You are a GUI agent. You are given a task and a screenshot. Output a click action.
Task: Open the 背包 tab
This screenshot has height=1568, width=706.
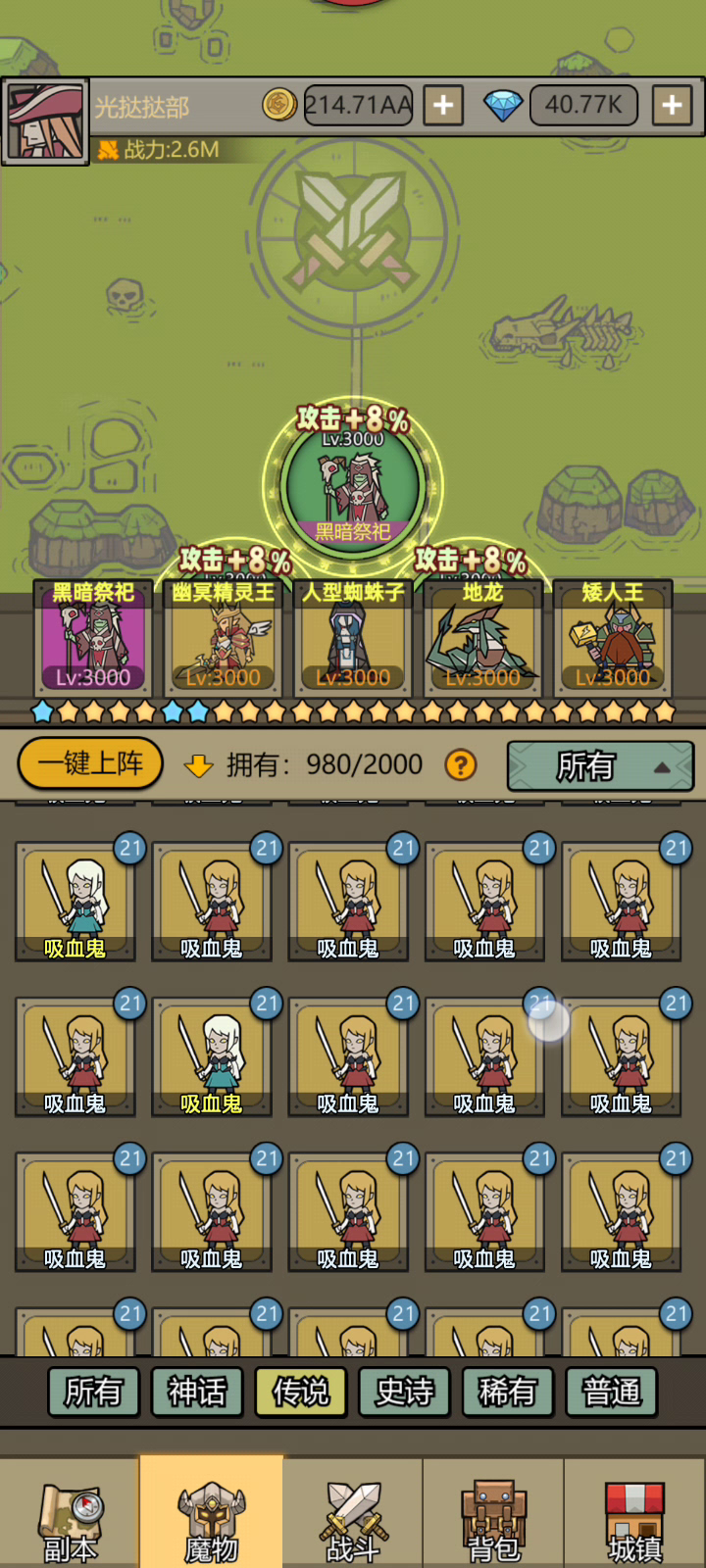pos(493,1514)
